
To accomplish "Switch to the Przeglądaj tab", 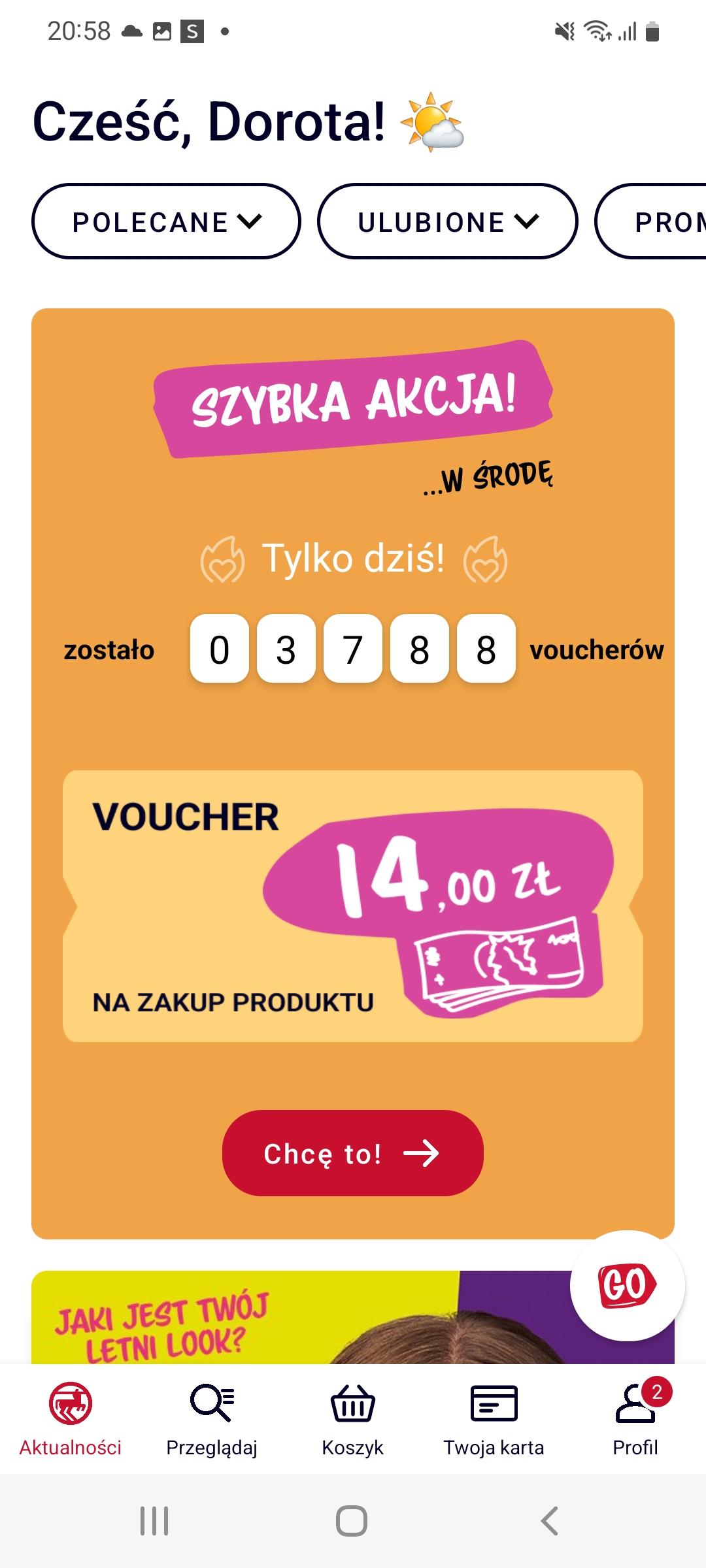I will pos(212,1419).
